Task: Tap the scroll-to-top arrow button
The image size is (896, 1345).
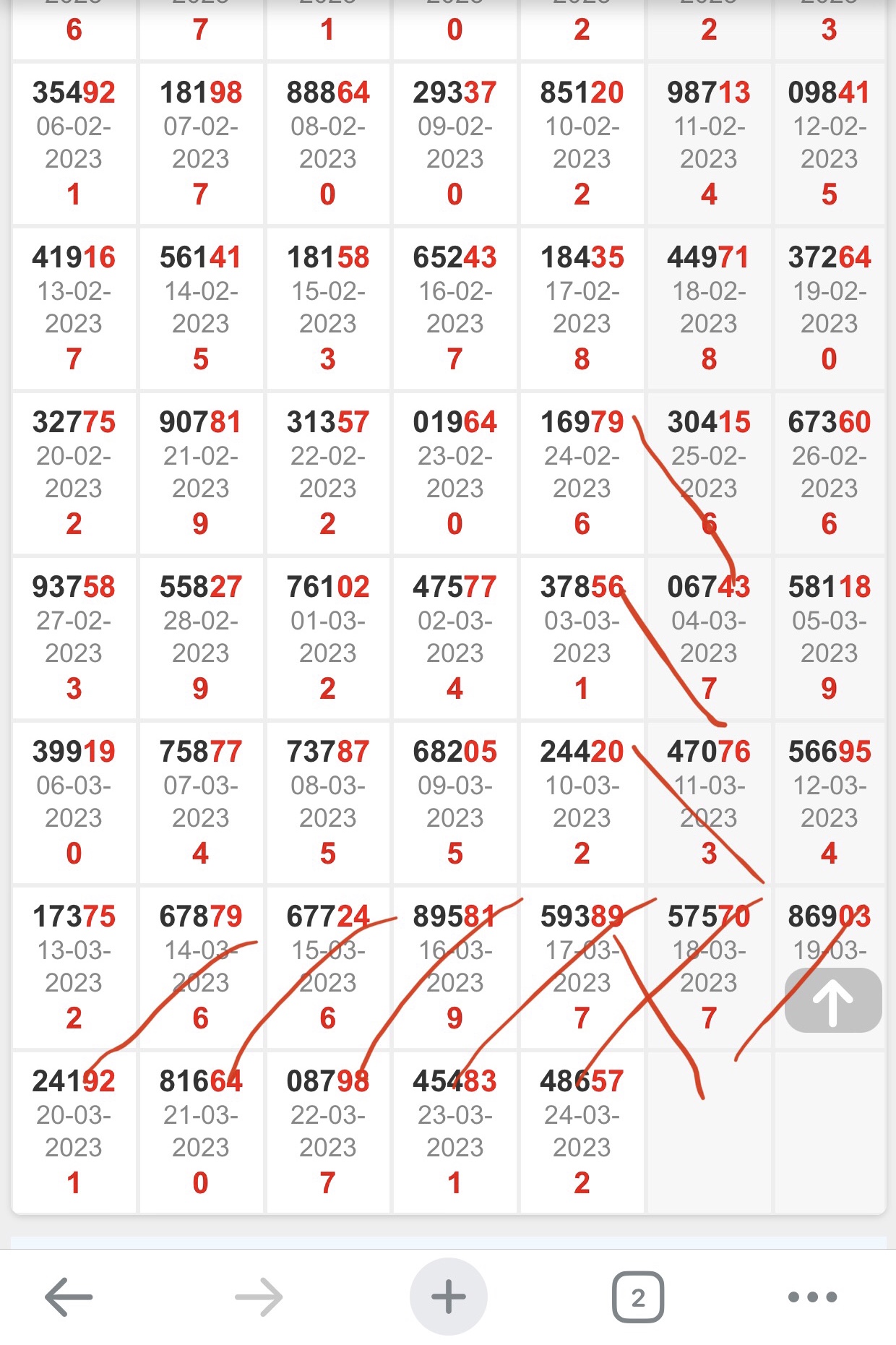Action: (832, 1000)
